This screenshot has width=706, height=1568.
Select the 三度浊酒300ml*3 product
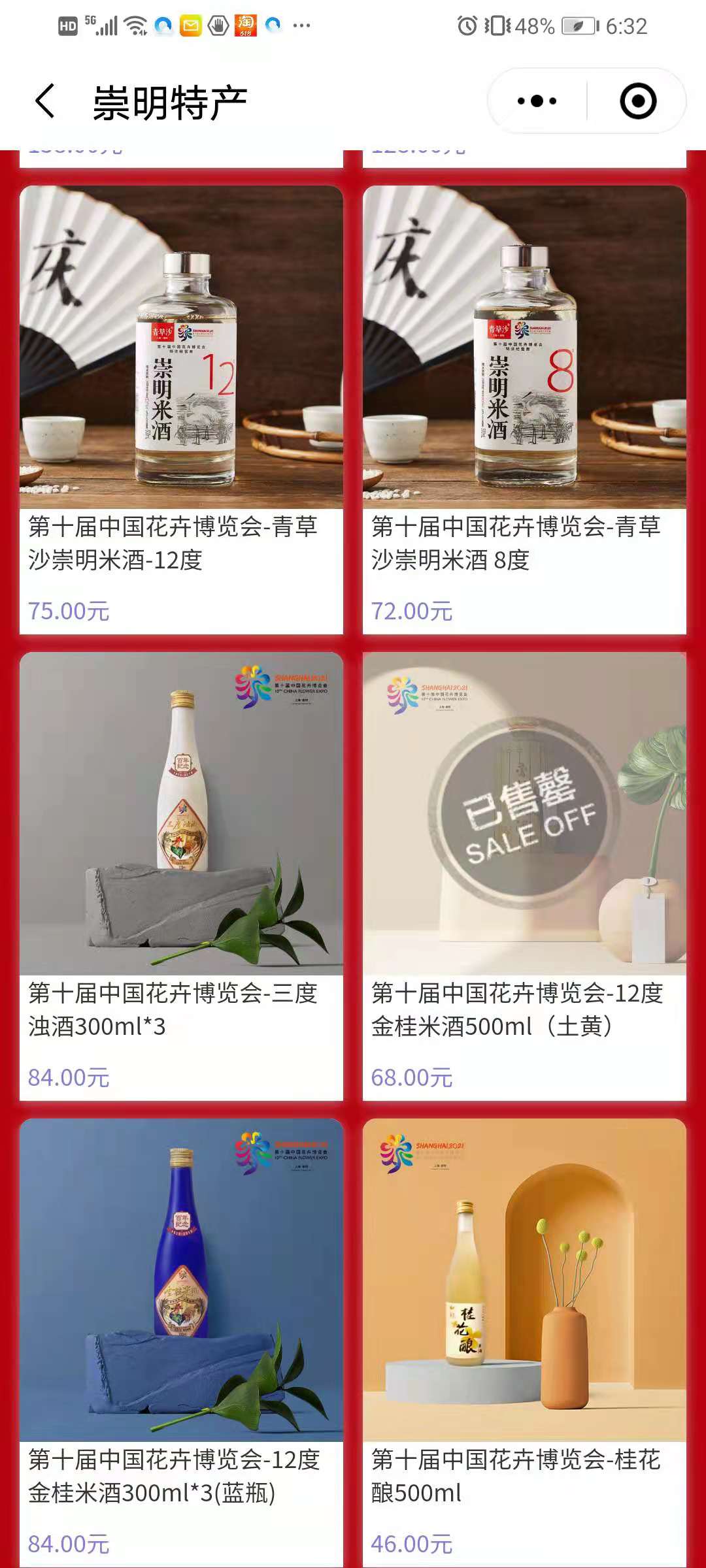click(181, 875)
